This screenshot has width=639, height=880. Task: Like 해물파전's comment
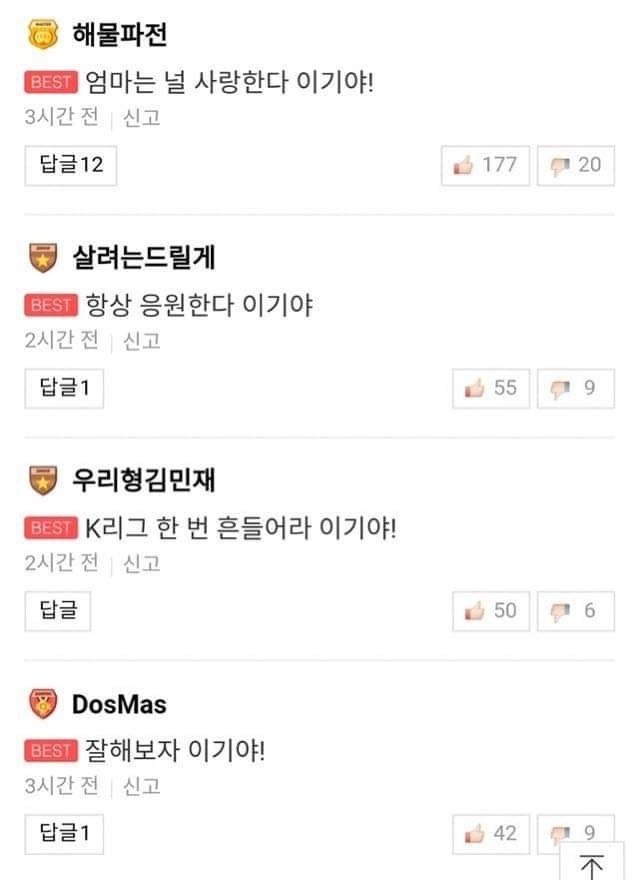click(x=485, y=165)
